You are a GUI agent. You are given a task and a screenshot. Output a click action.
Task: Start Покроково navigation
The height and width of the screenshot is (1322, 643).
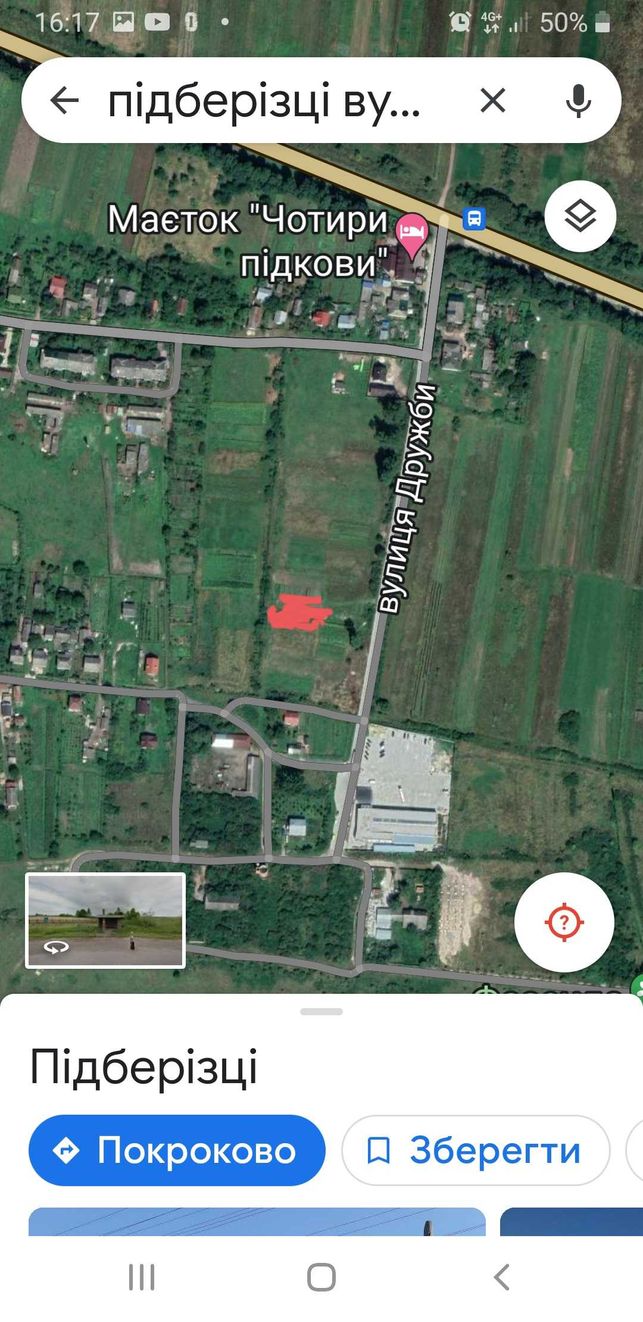[x=177, y=1150]
